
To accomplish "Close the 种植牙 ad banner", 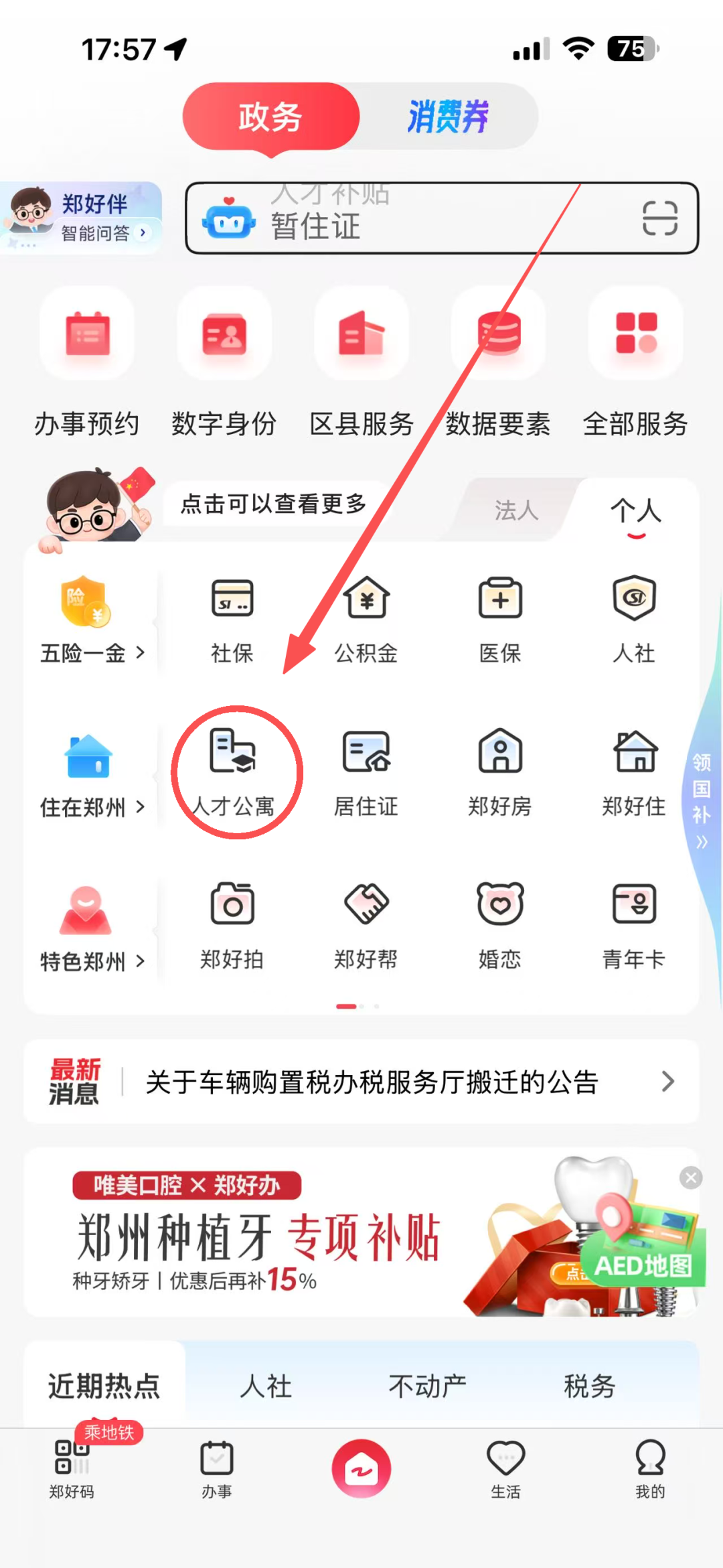I will (691, 1178).
